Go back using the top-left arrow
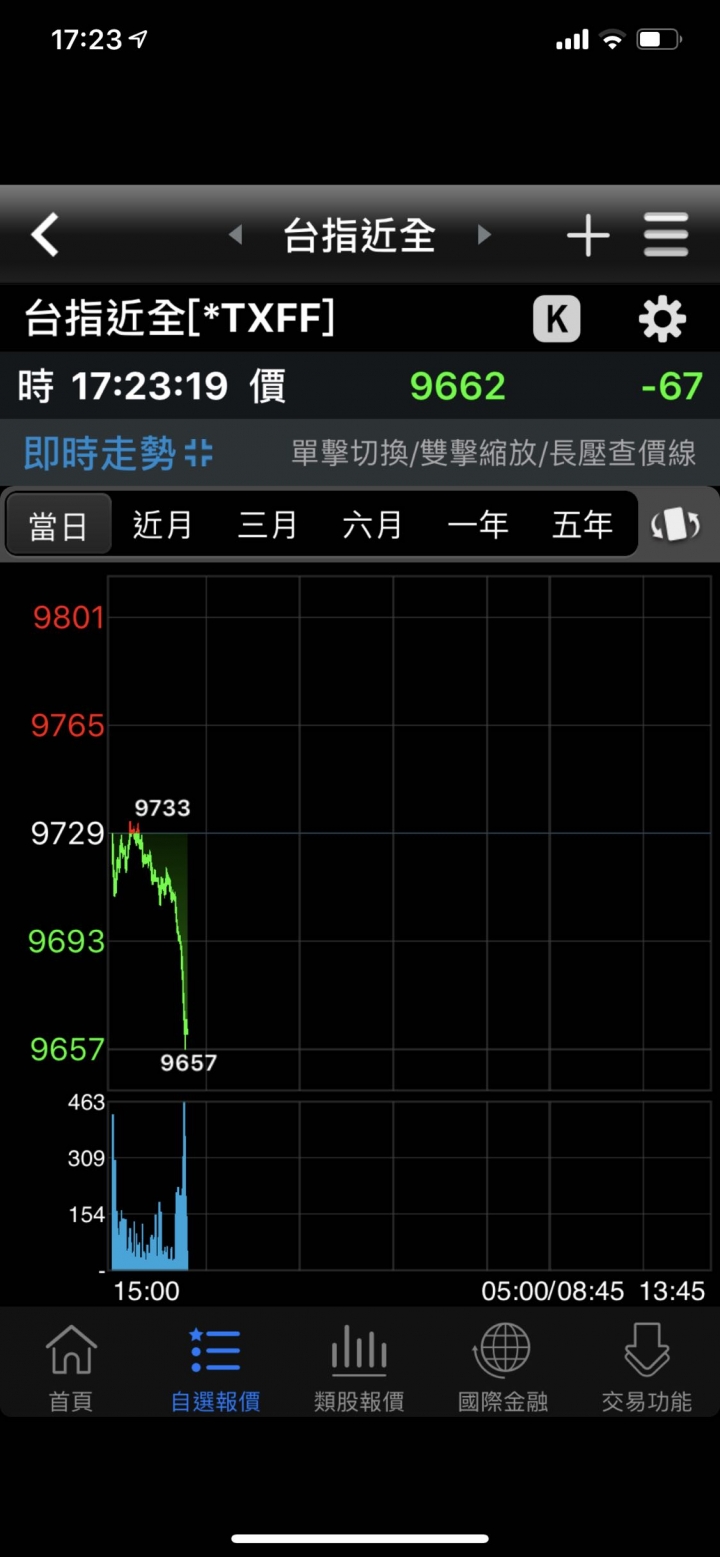Image resolution: width=720 pixels, height=1557 pixels. click(45, 236)
